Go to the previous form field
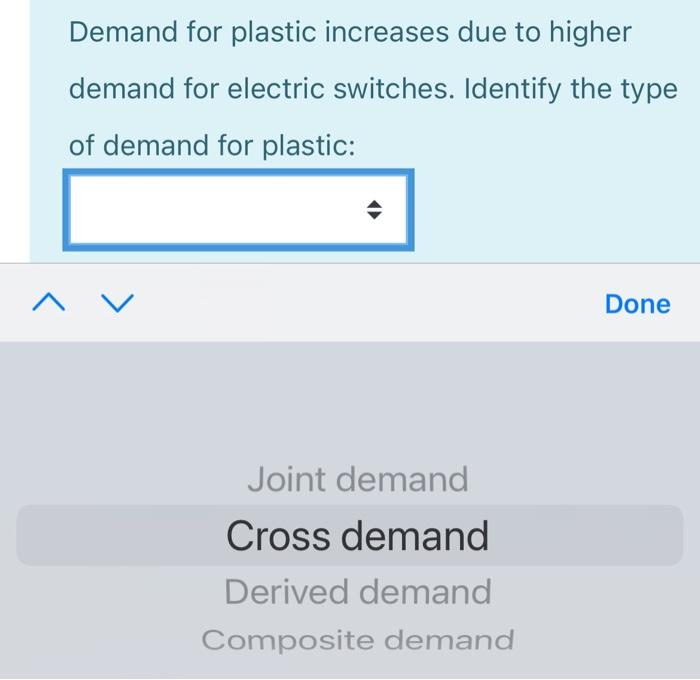The height and width of the screenshot is (680, 700). 47,303
